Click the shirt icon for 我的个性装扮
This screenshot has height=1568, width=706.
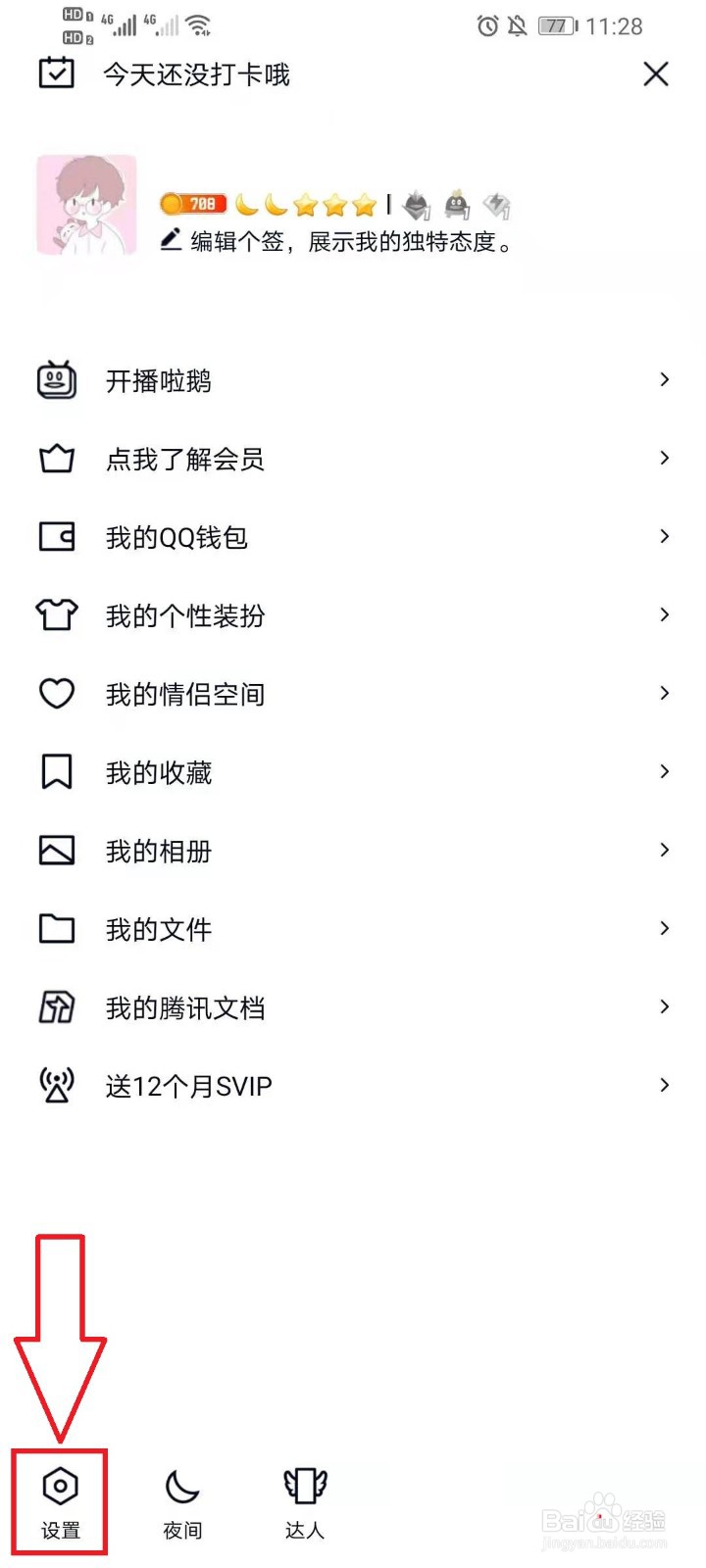(57, 615)
